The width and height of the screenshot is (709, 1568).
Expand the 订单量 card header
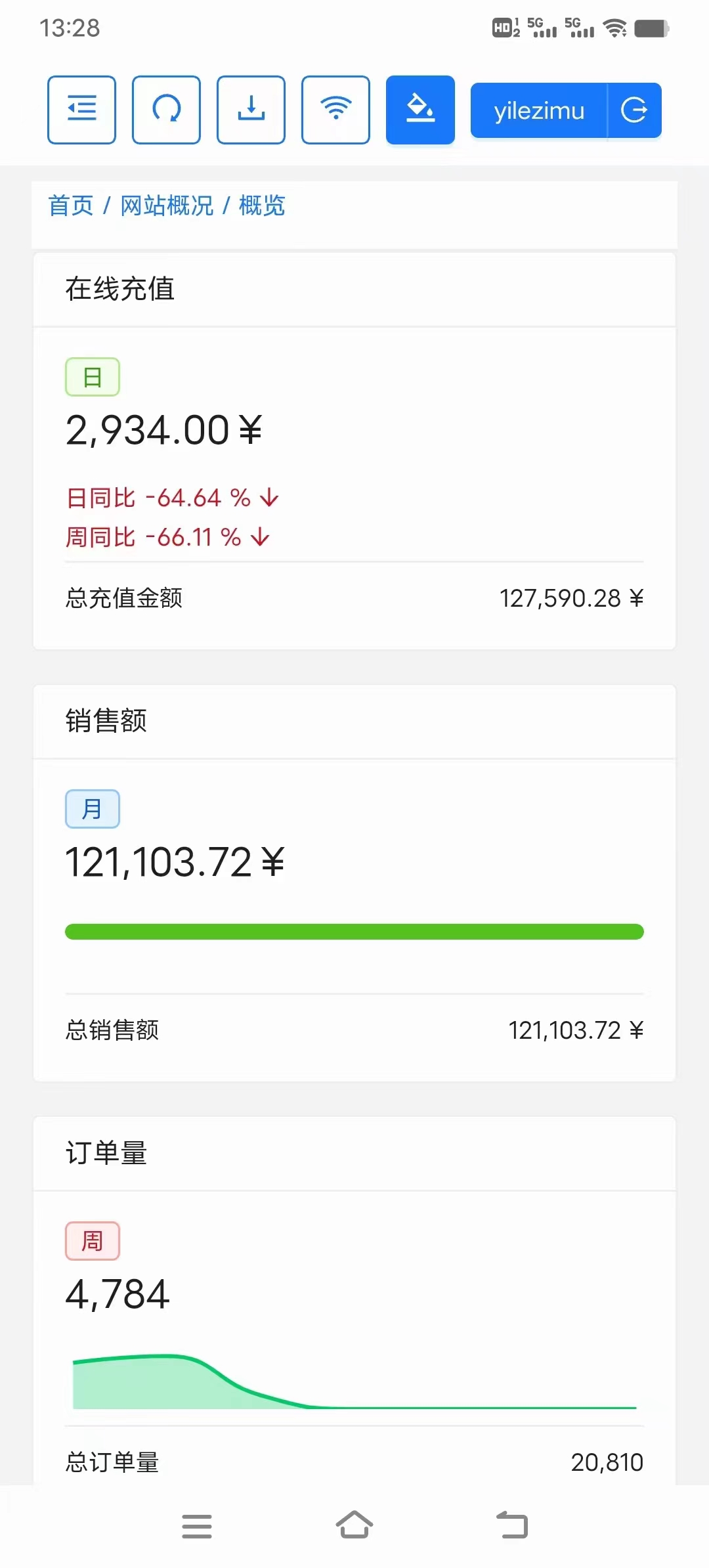[x=107, y=1154]
